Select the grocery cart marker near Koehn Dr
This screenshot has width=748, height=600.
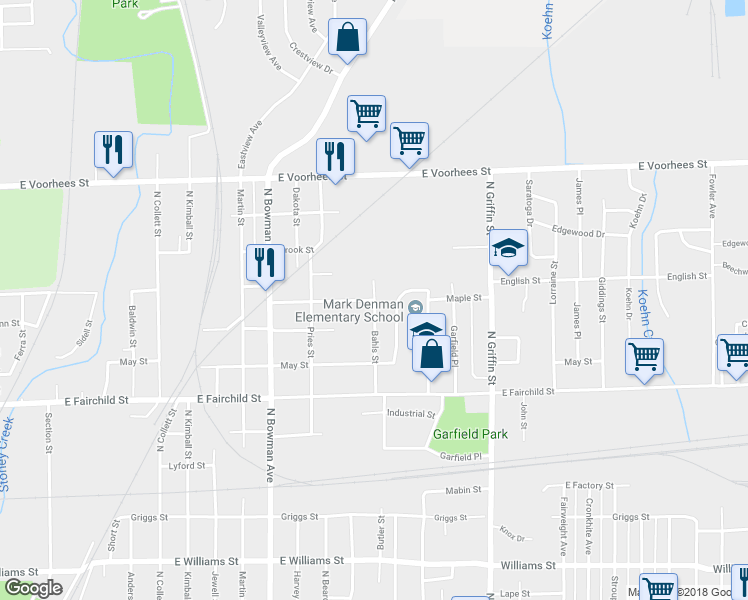click(x=644, y=357)
